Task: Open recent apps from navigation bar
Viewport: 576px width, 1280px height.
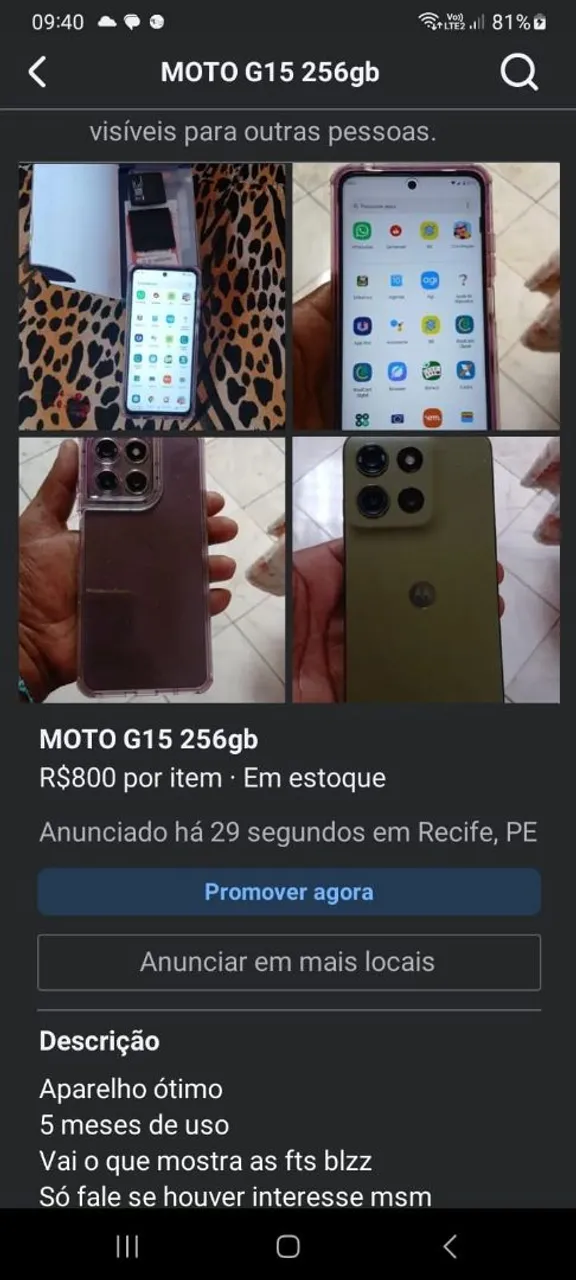Action: (x=127, y=1246)
